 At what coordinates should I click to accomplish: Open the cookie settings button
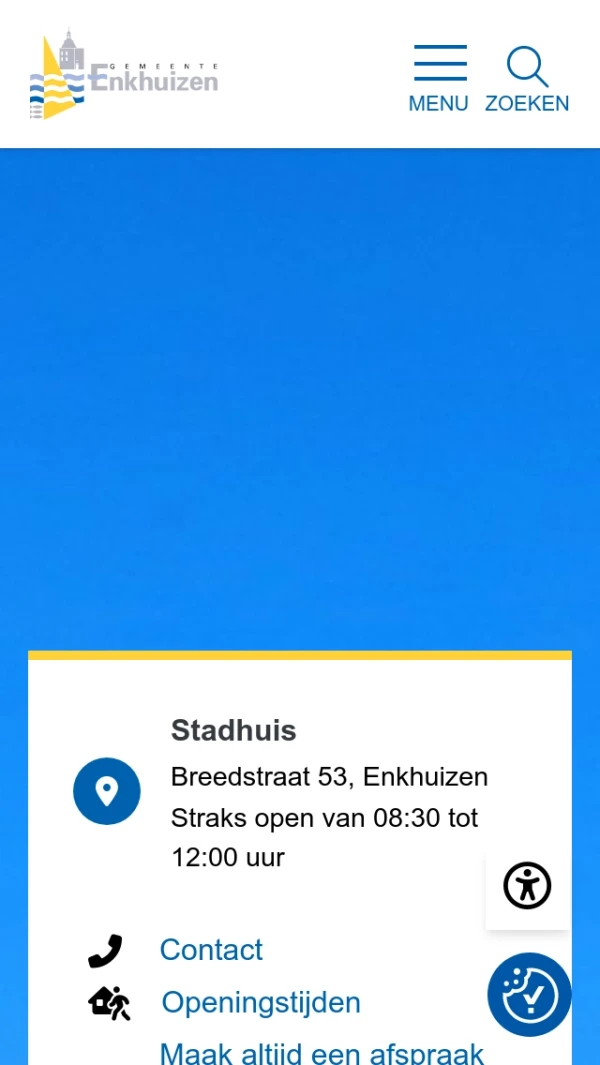point(529,994)
